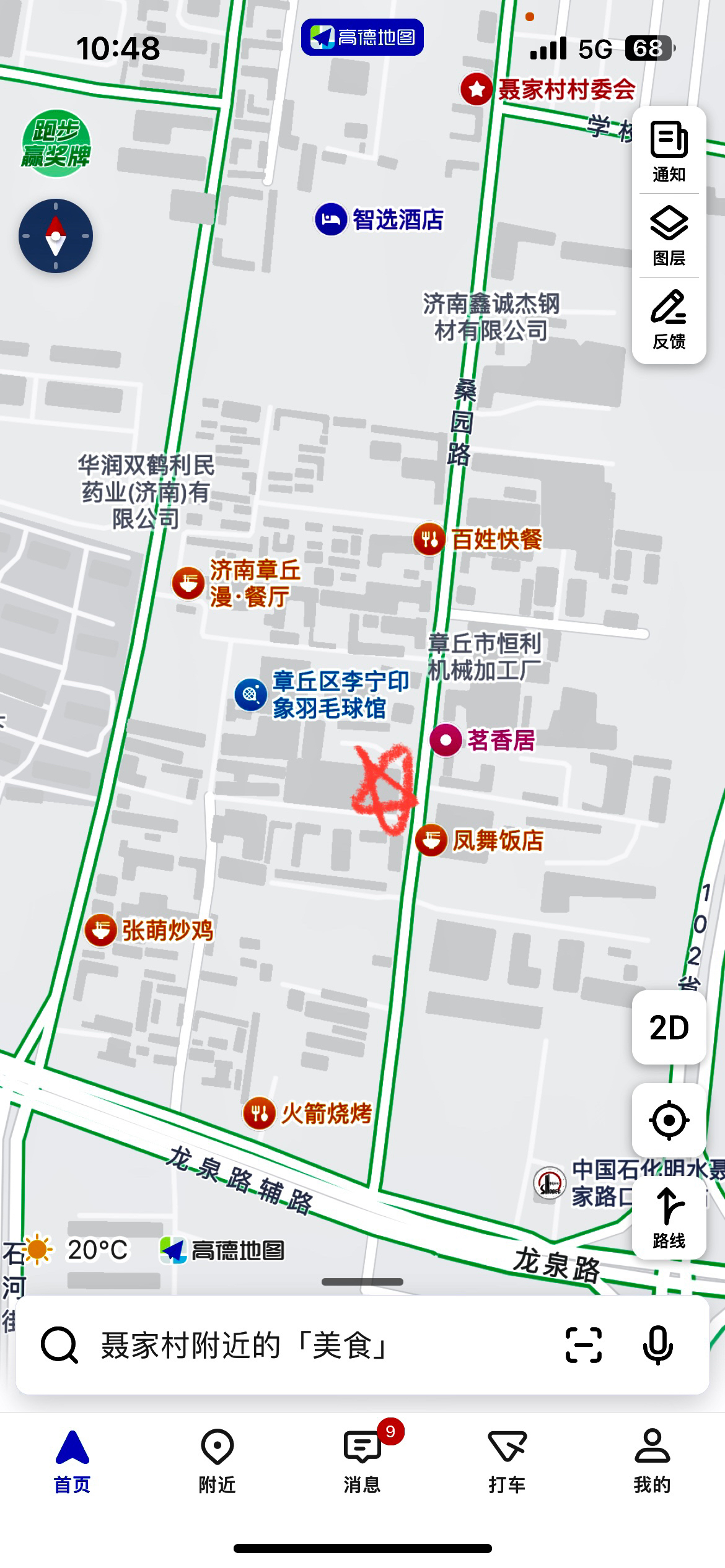
Task: Start voice search with the microphone
Action: 657,1345
